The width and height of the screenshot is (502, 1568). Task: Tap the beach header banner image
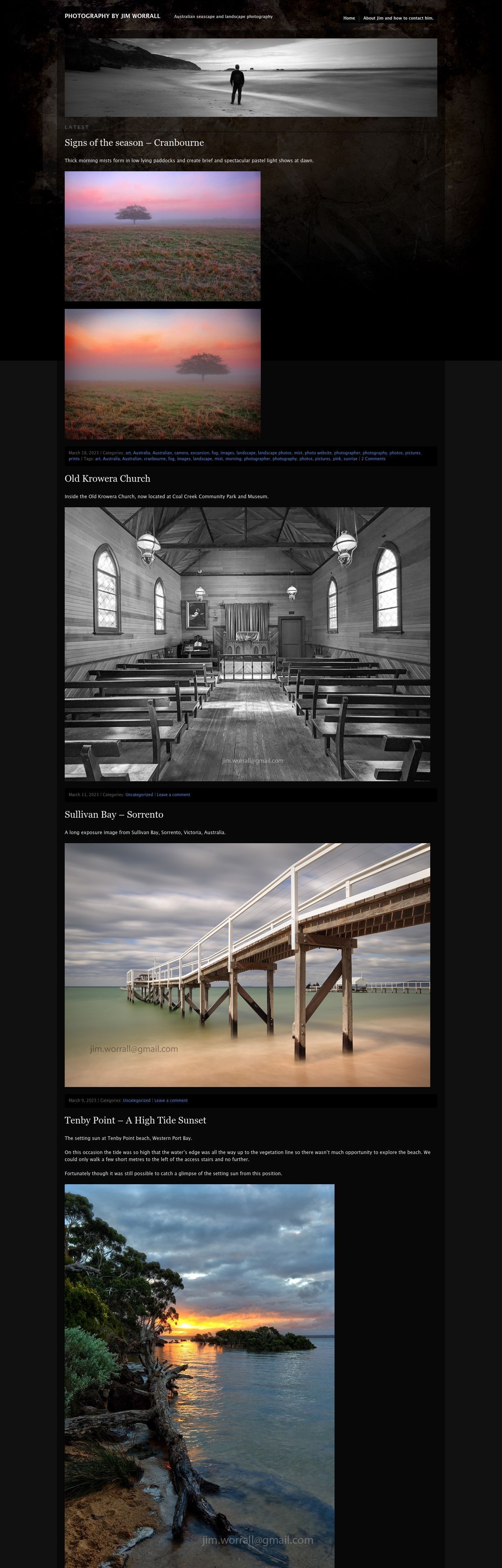coord(250,77)
